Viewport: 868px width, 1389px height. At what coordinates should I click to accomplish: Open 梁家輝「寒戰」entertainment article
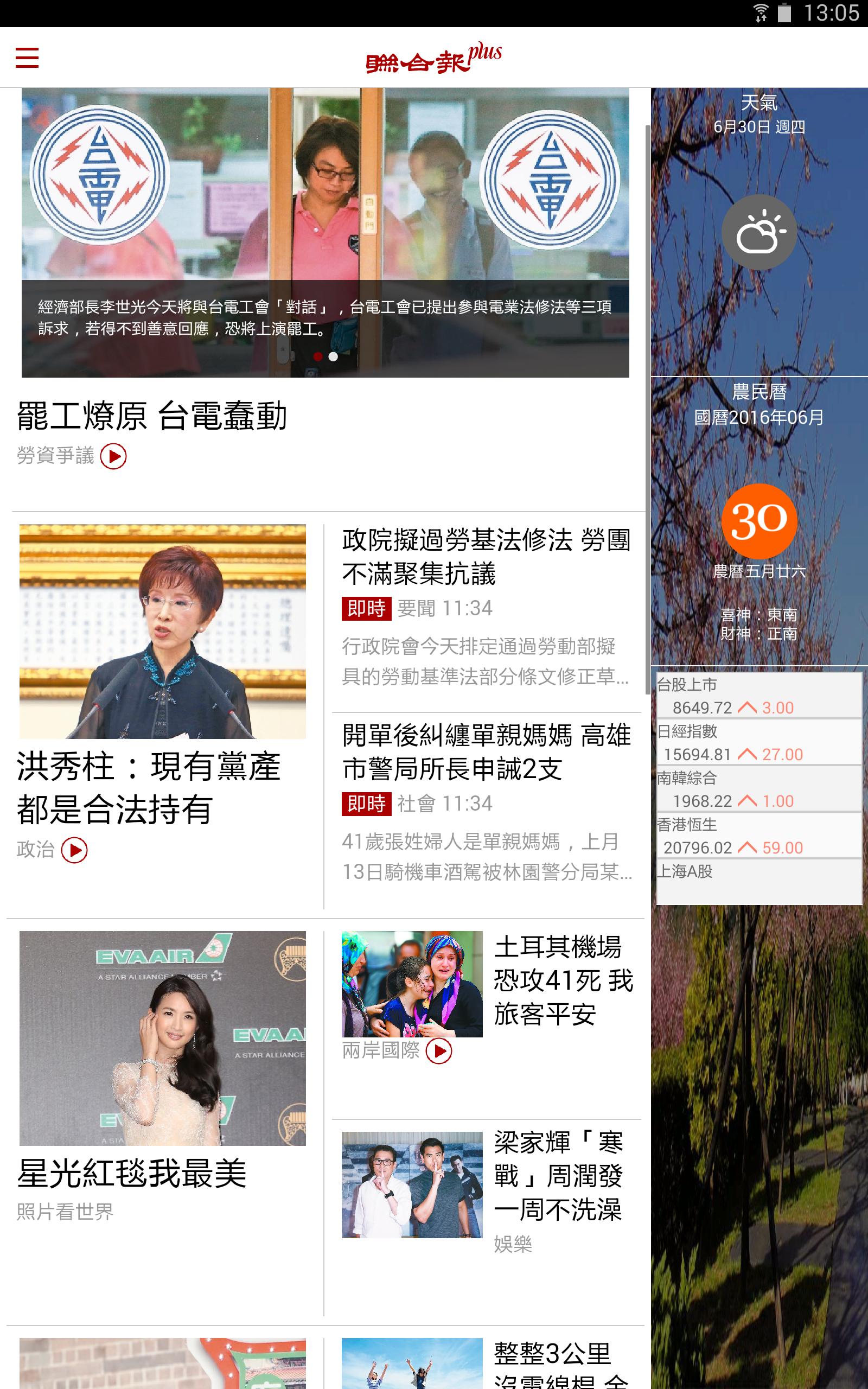(558, 1175)
